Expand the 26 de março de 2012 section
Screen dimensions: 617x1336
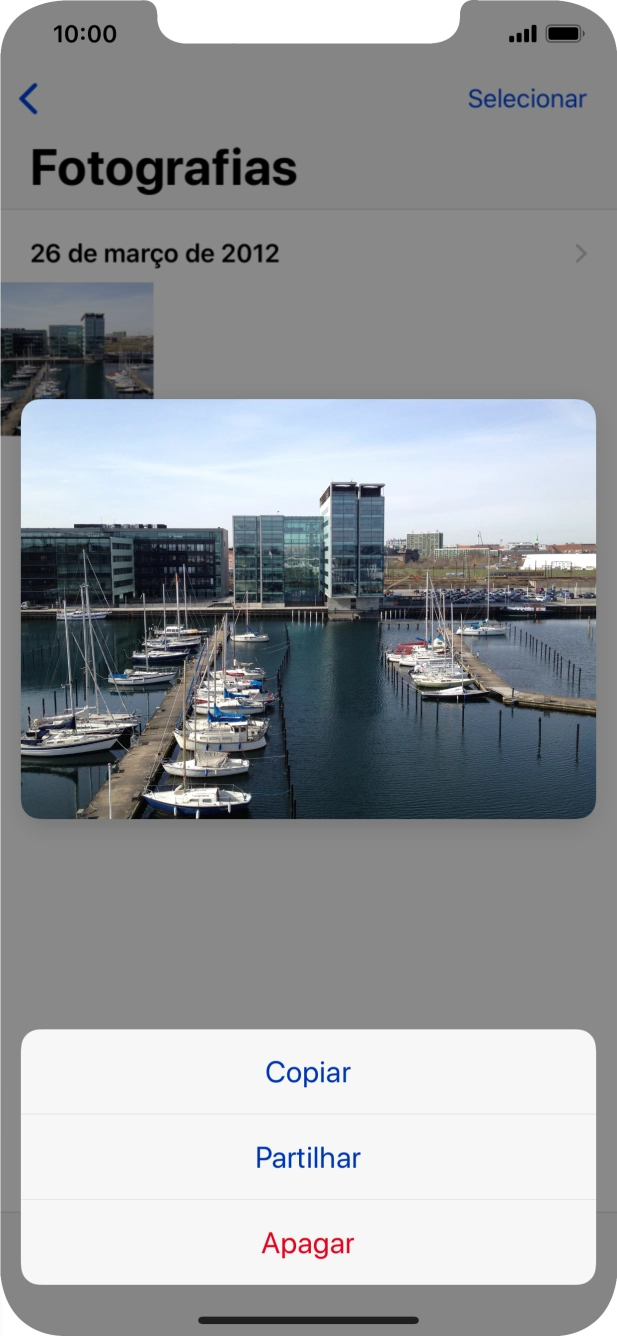click(x=581, y=254)
